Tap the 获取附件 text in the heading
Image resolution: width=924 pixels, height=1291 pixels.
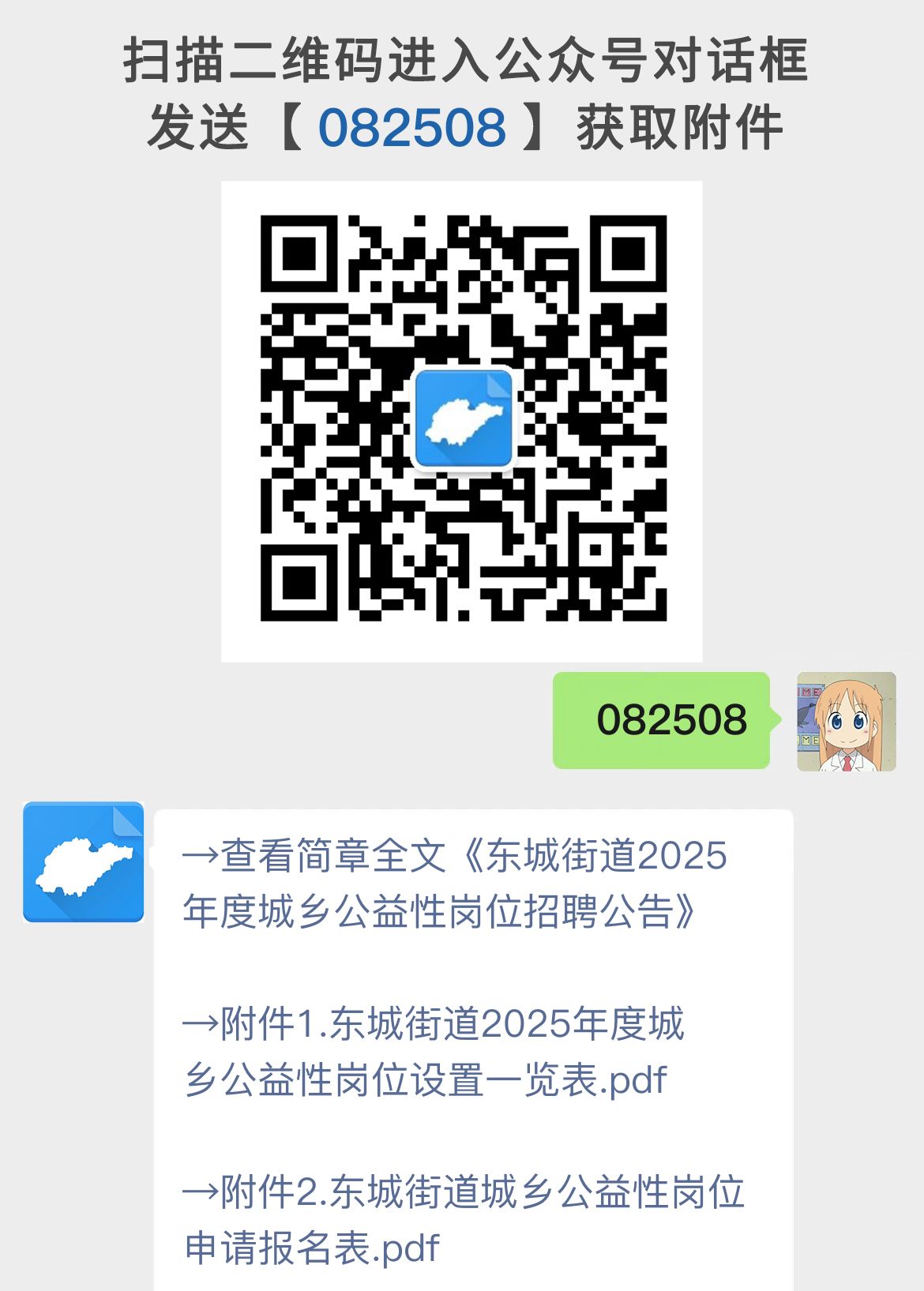coord(683,126)
